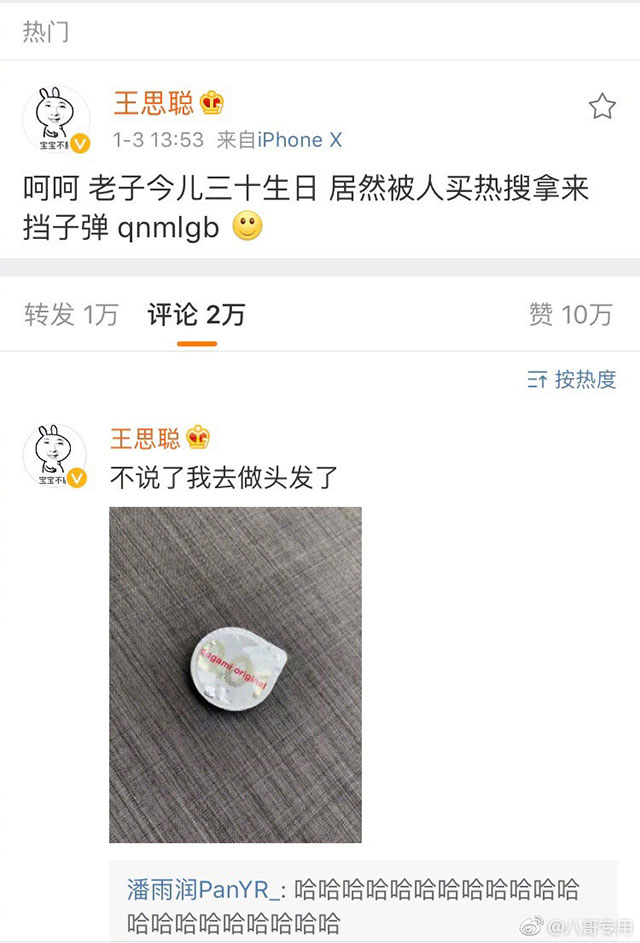The height and width of the screenshot is (943, 640).
Task: Select the 评论 2万 tab
Action: click(x=196, y=315)
